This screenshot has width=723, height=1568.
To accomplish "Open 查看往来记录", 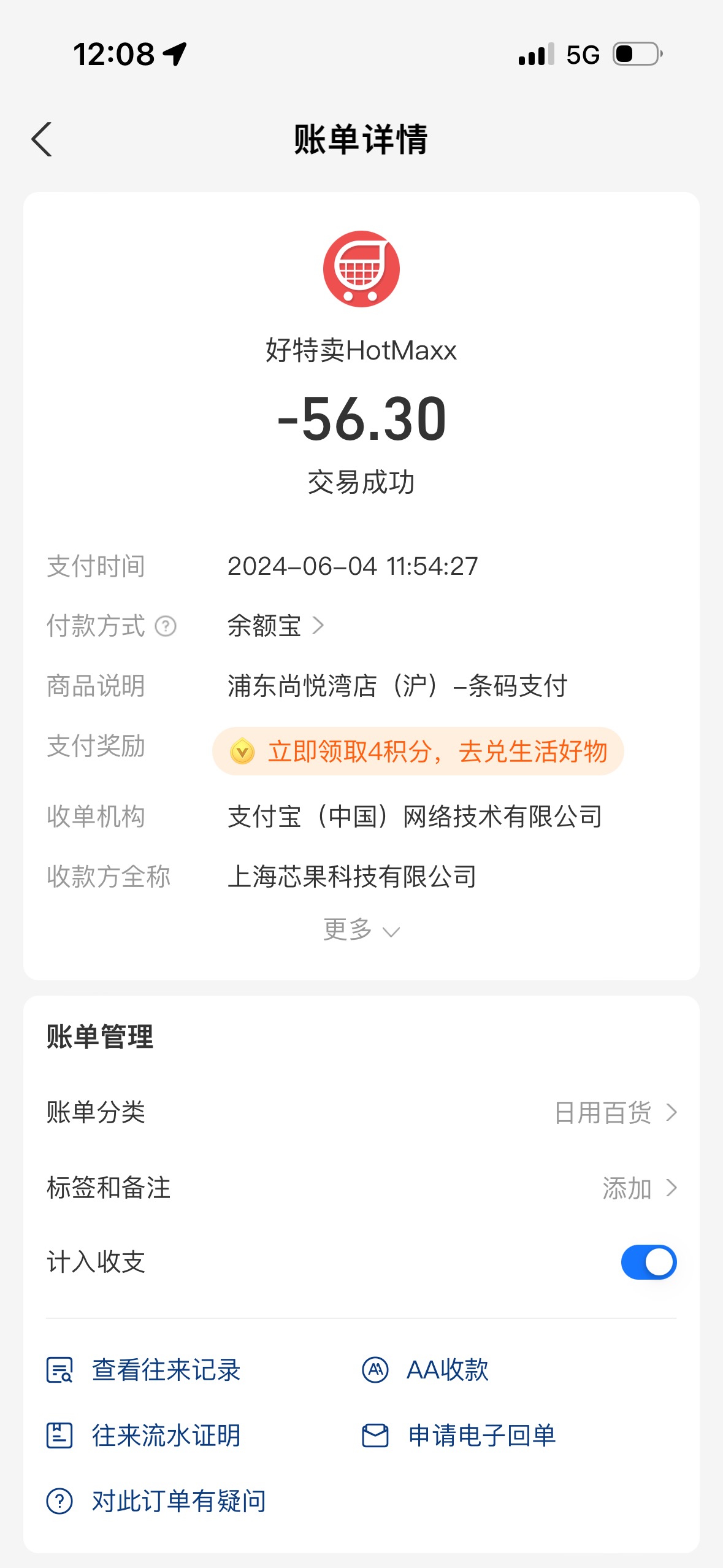I will coord(144,1370).
